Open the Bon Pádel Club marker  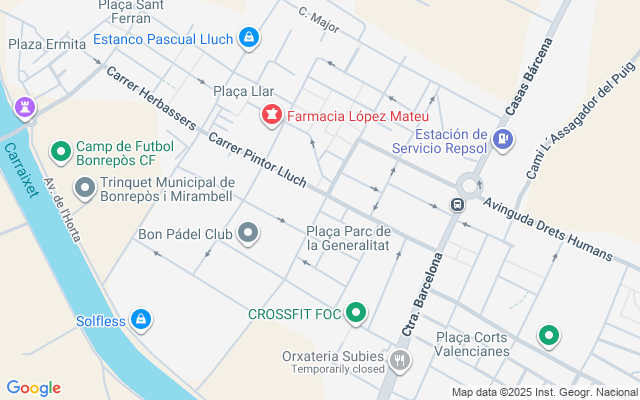248,235
